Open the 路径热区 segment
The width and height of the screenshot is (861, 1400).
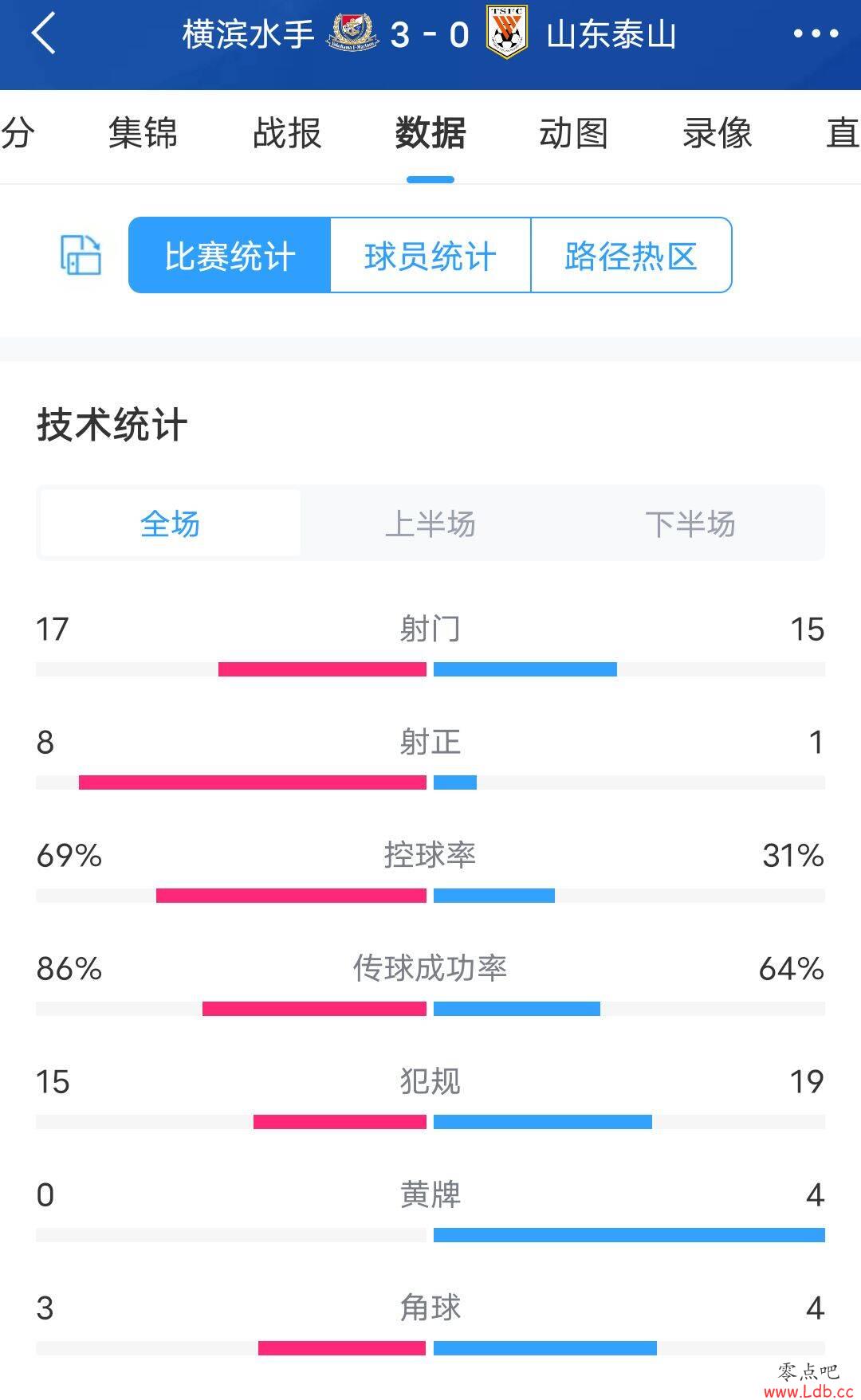tap(631, 255)
